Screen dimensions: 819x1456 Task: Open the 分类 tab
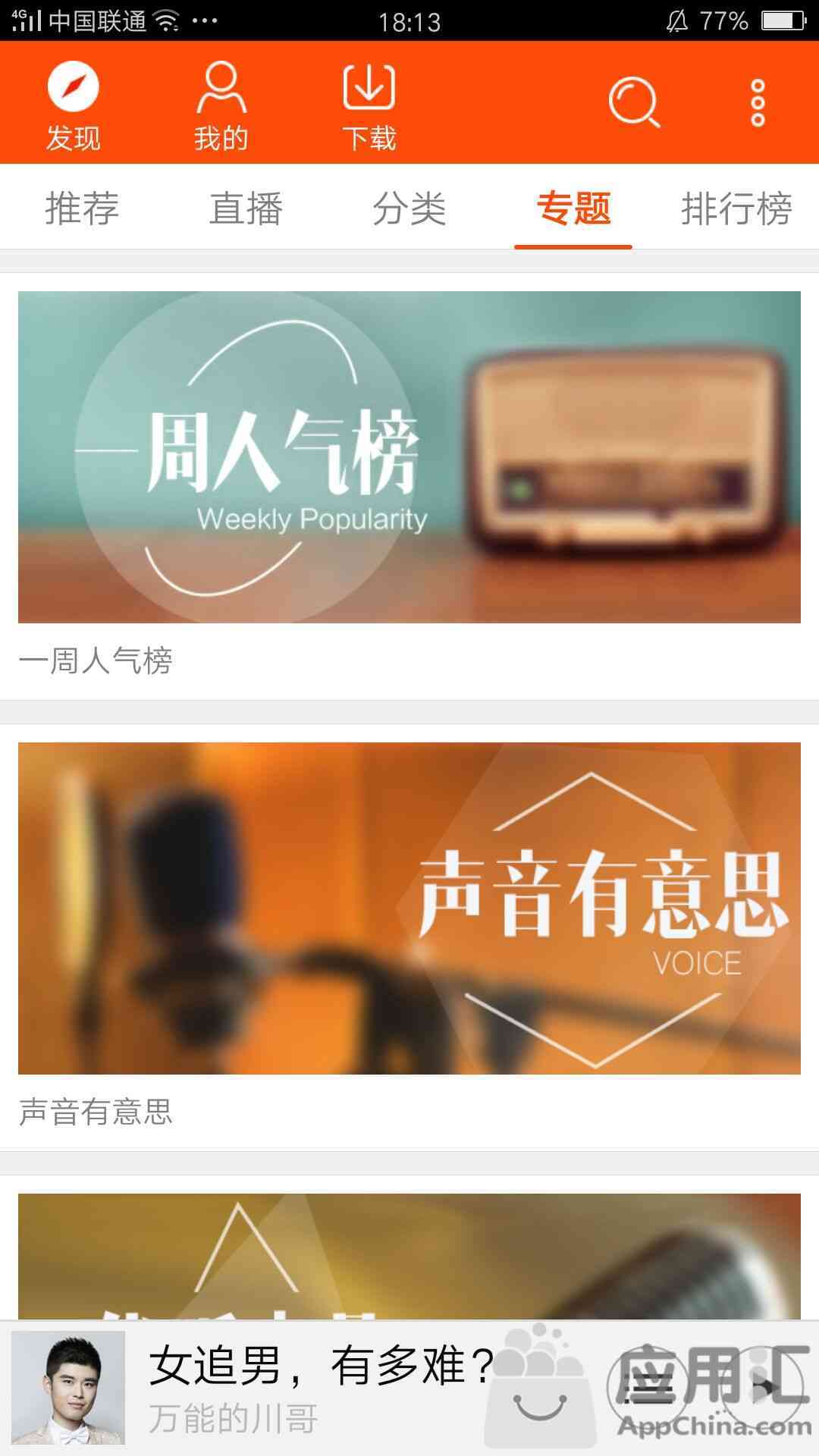[409, 208]
